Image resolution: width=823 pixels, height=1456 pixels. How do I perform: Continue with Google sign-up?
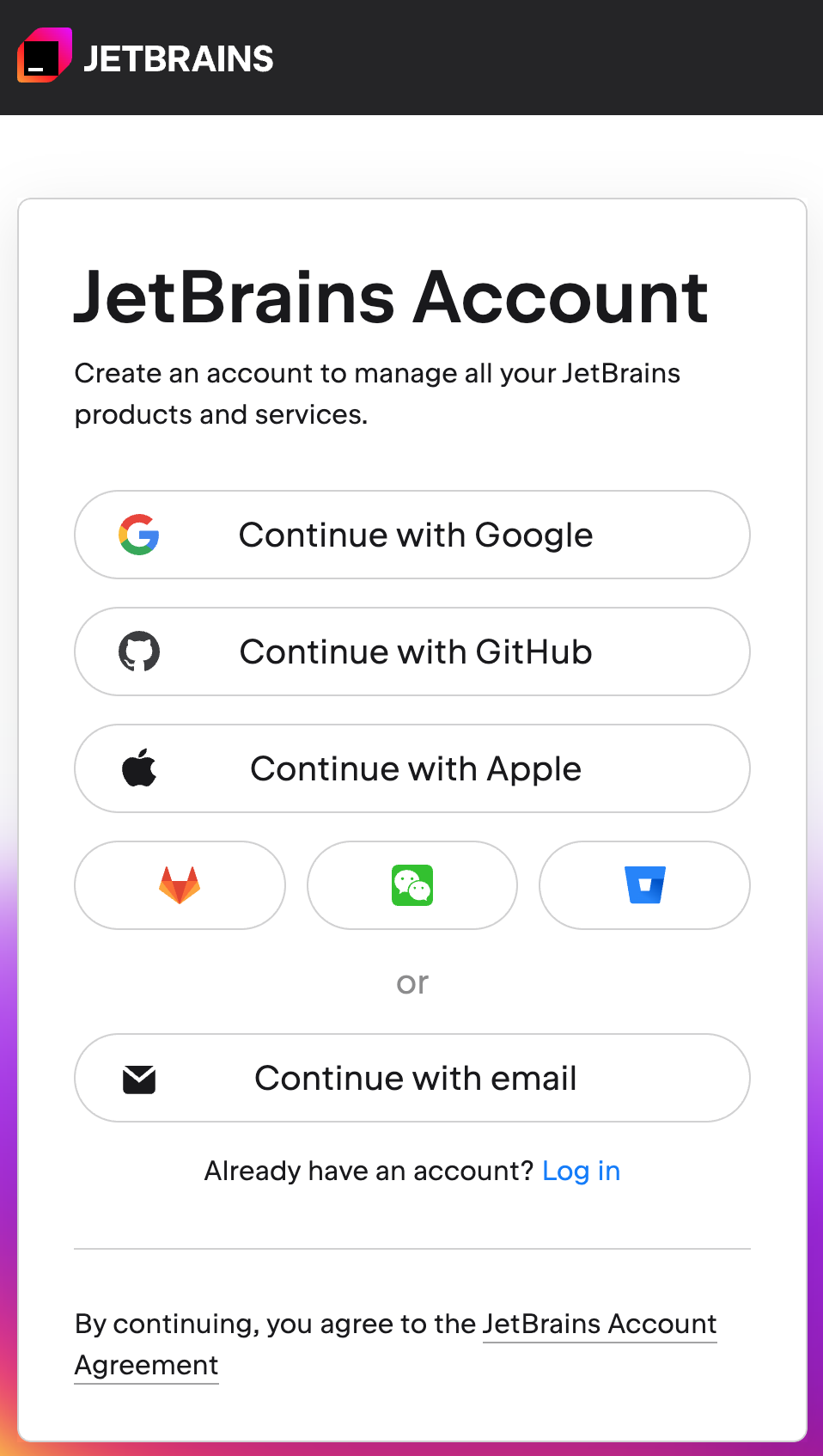pyautogui.click(x=412, y=535)
